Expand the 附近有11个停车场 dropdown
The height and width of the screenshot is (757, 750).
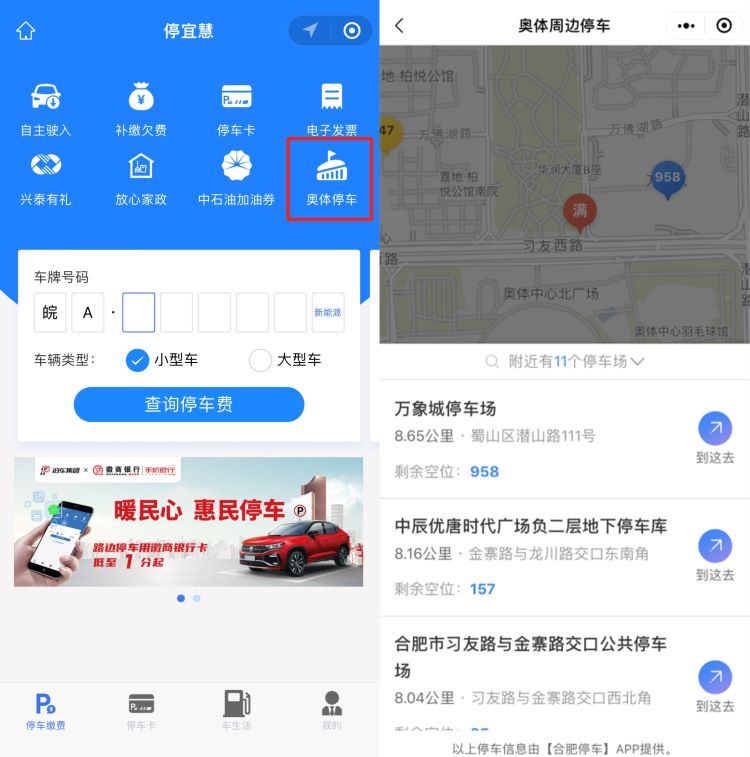coord(565,361)
